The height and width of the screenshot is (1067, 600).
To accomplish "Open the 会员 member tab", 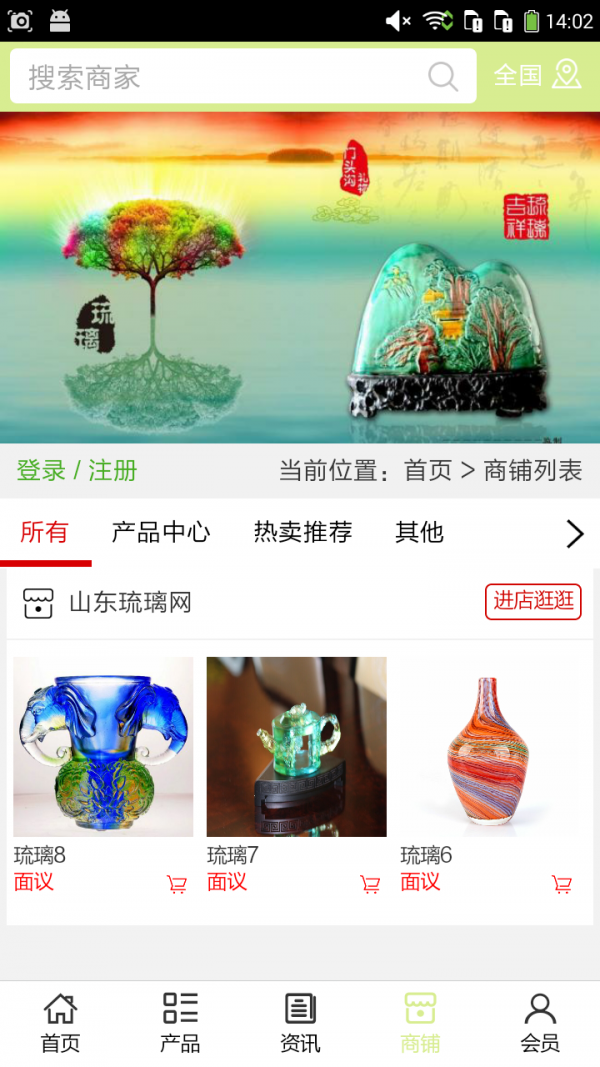I will tap(540, 1023).
